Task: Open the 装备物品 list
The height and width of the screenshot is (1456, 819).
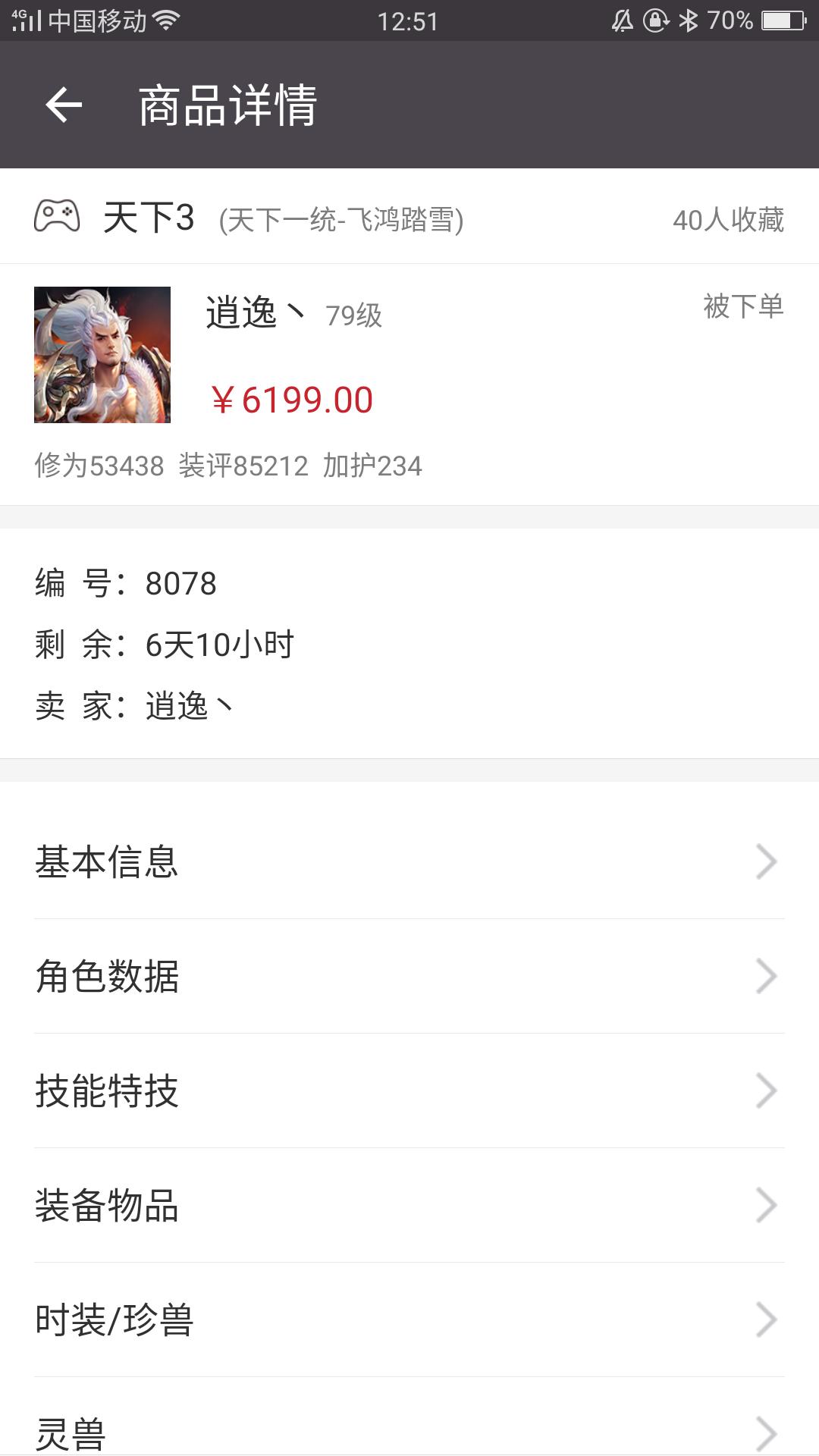Action: pyautogui.click(x=409, y=1206)
